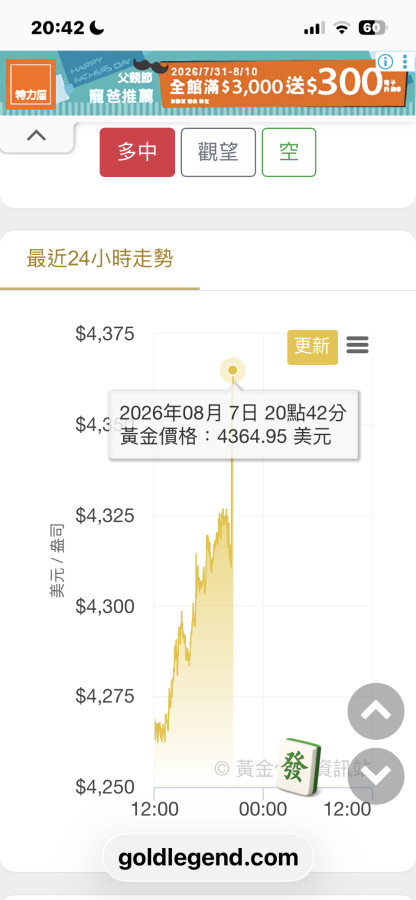416x900 pixels.
Task: Tap the goldlegend.com address pill
Action: 208,858
